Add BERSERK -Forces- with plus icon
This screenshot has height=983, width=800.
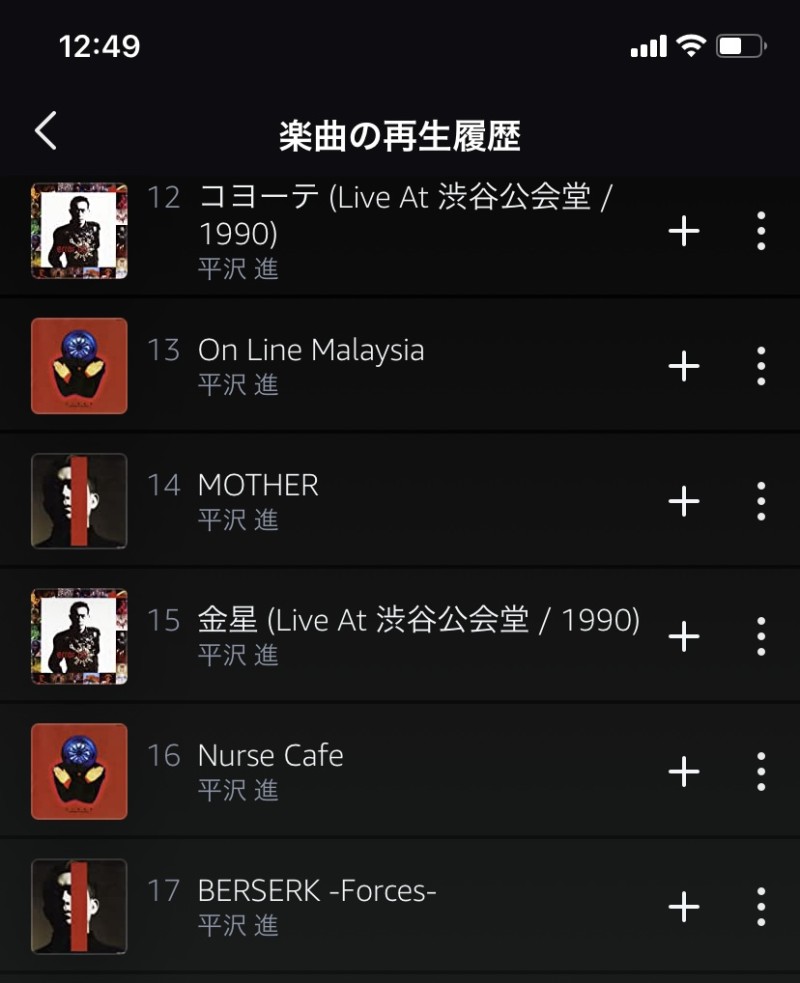684,906
